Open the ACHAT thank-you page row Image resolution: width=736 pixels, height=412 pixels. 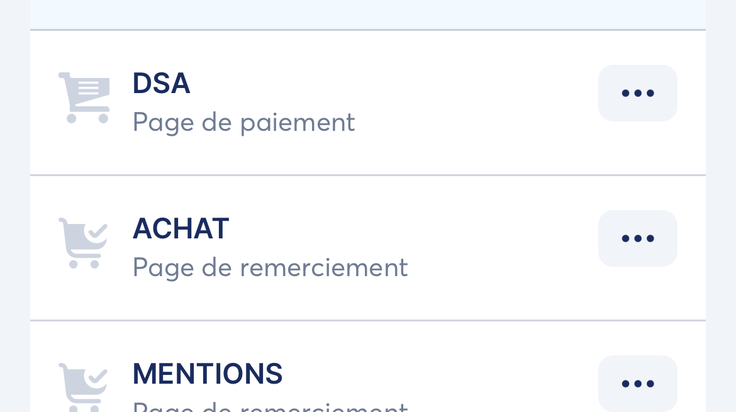pos(368,248)
